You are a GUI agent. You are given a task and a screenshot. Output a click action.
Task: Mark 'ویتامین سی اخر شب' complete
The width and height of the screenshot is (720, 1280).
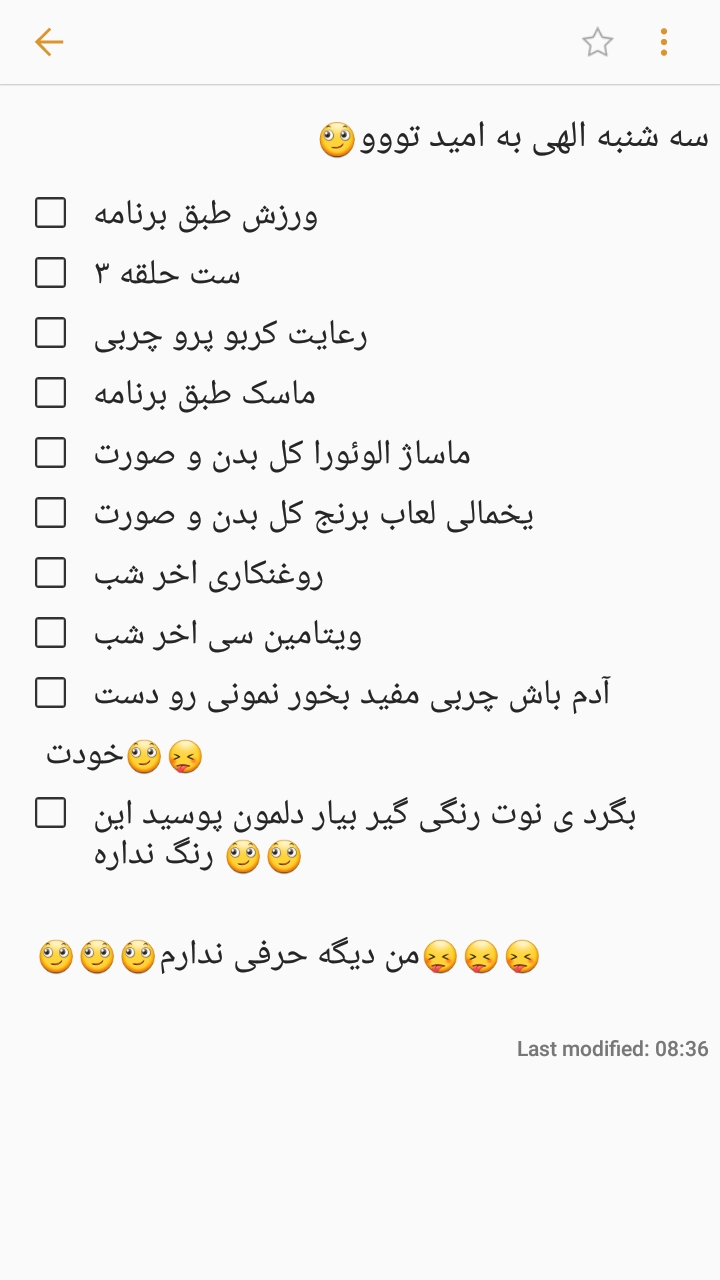[51, 633]
